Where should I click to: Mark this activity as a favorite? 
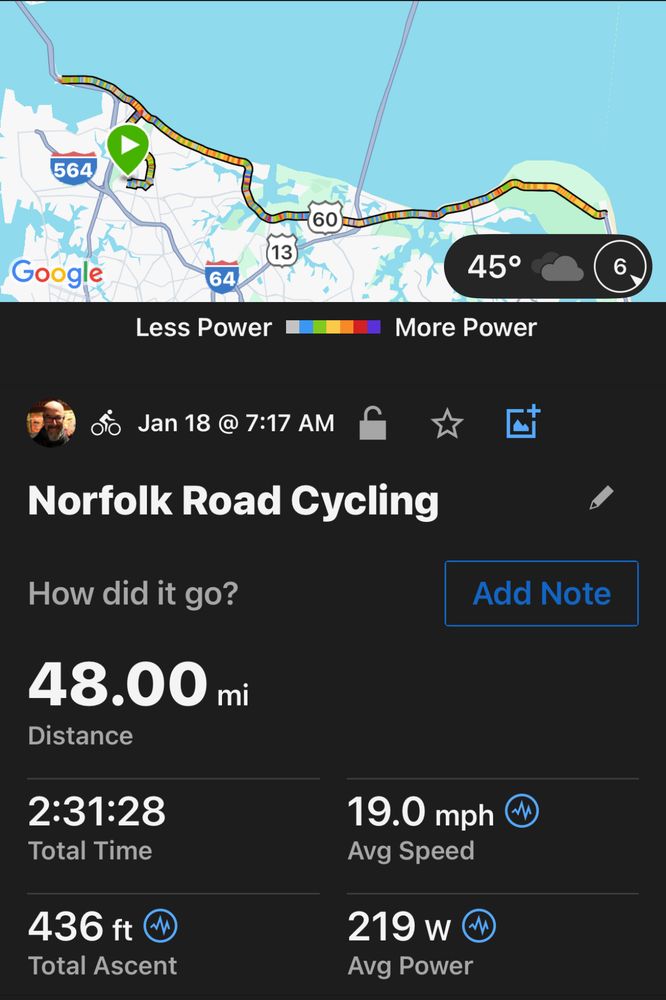coord(447,424)
